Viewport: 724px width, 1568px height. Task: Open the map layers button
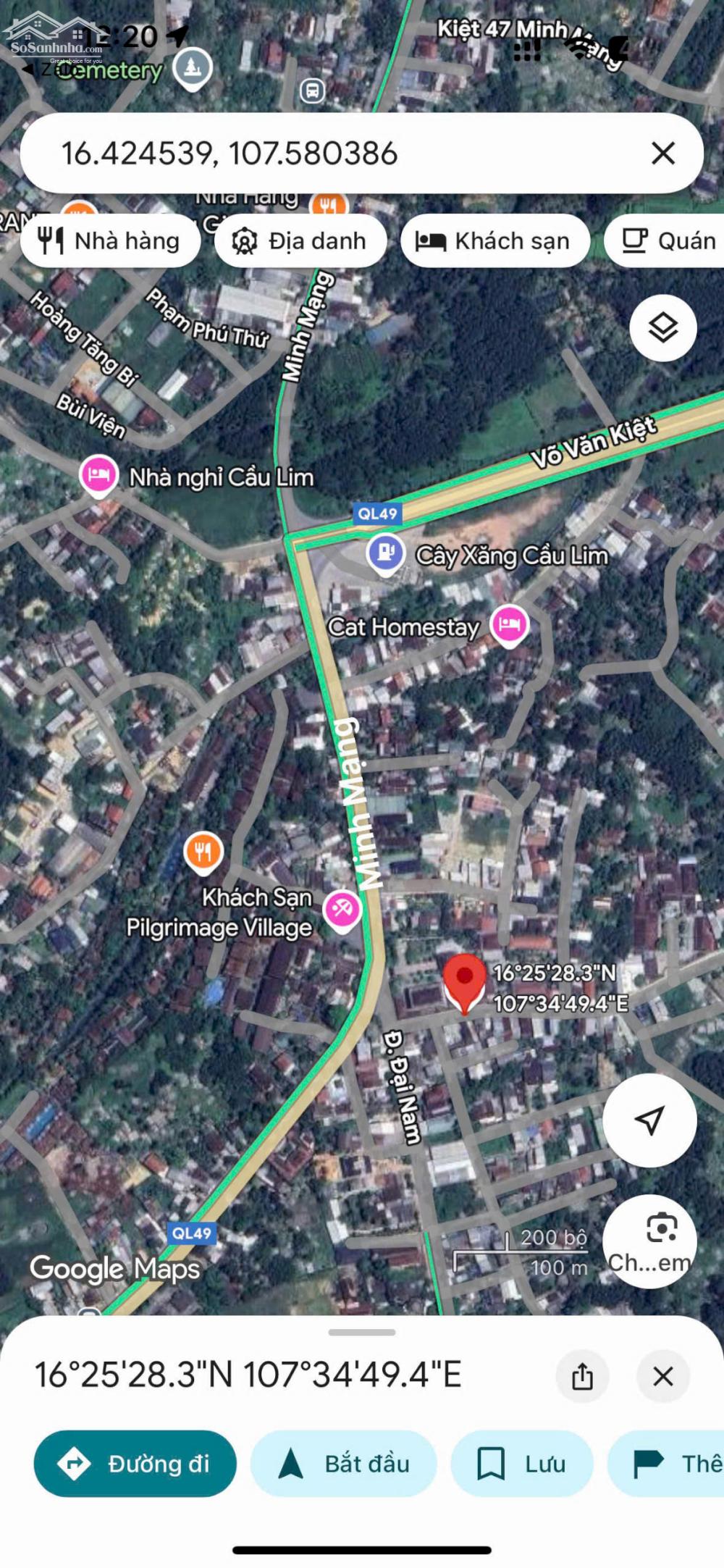(x=662, y=328)
